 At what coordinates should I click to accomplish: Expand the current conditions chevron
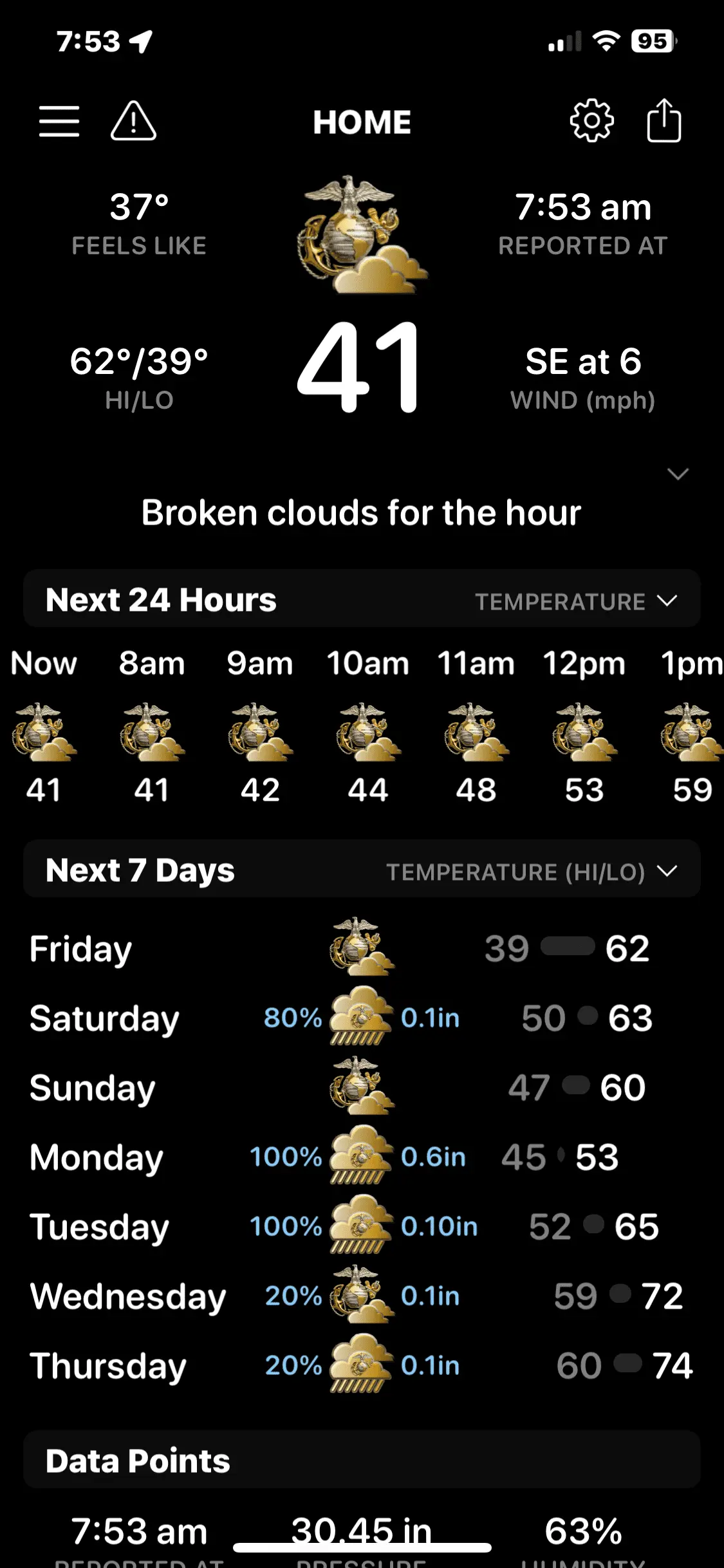click(x=678, y=474)
